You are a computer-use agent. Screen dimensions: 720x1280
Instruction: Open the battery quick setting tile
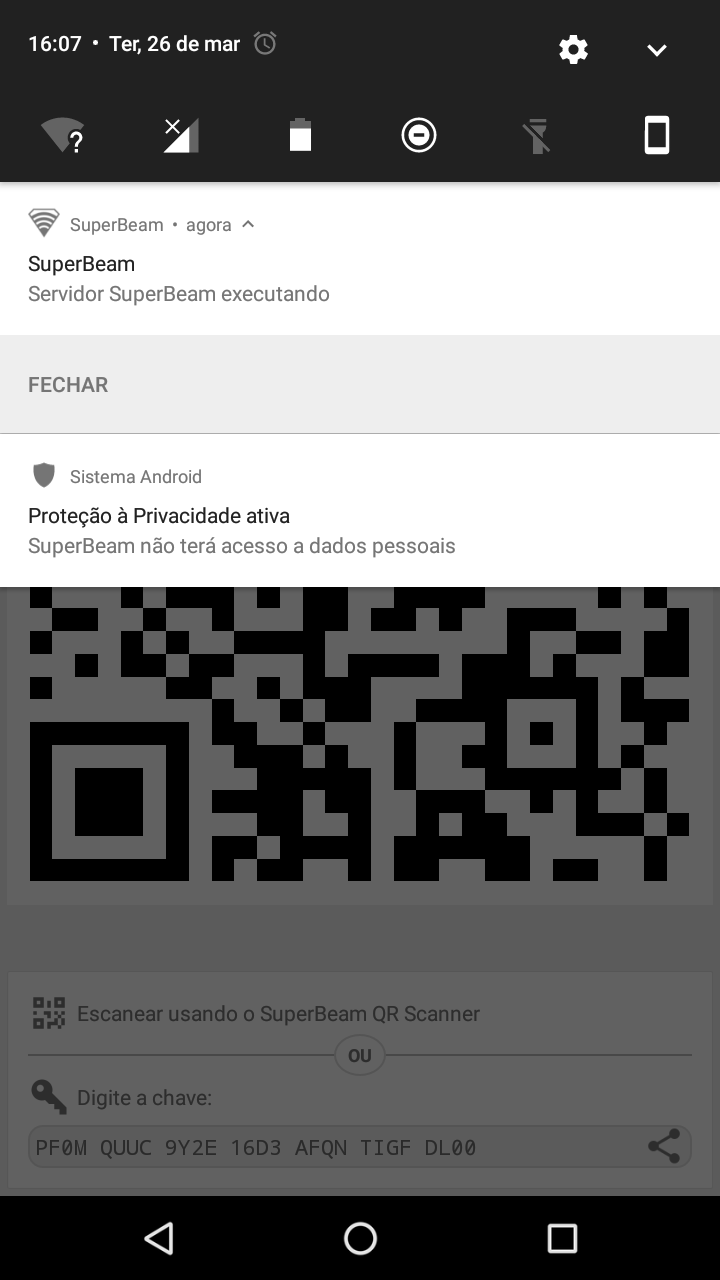click(300, 134)
